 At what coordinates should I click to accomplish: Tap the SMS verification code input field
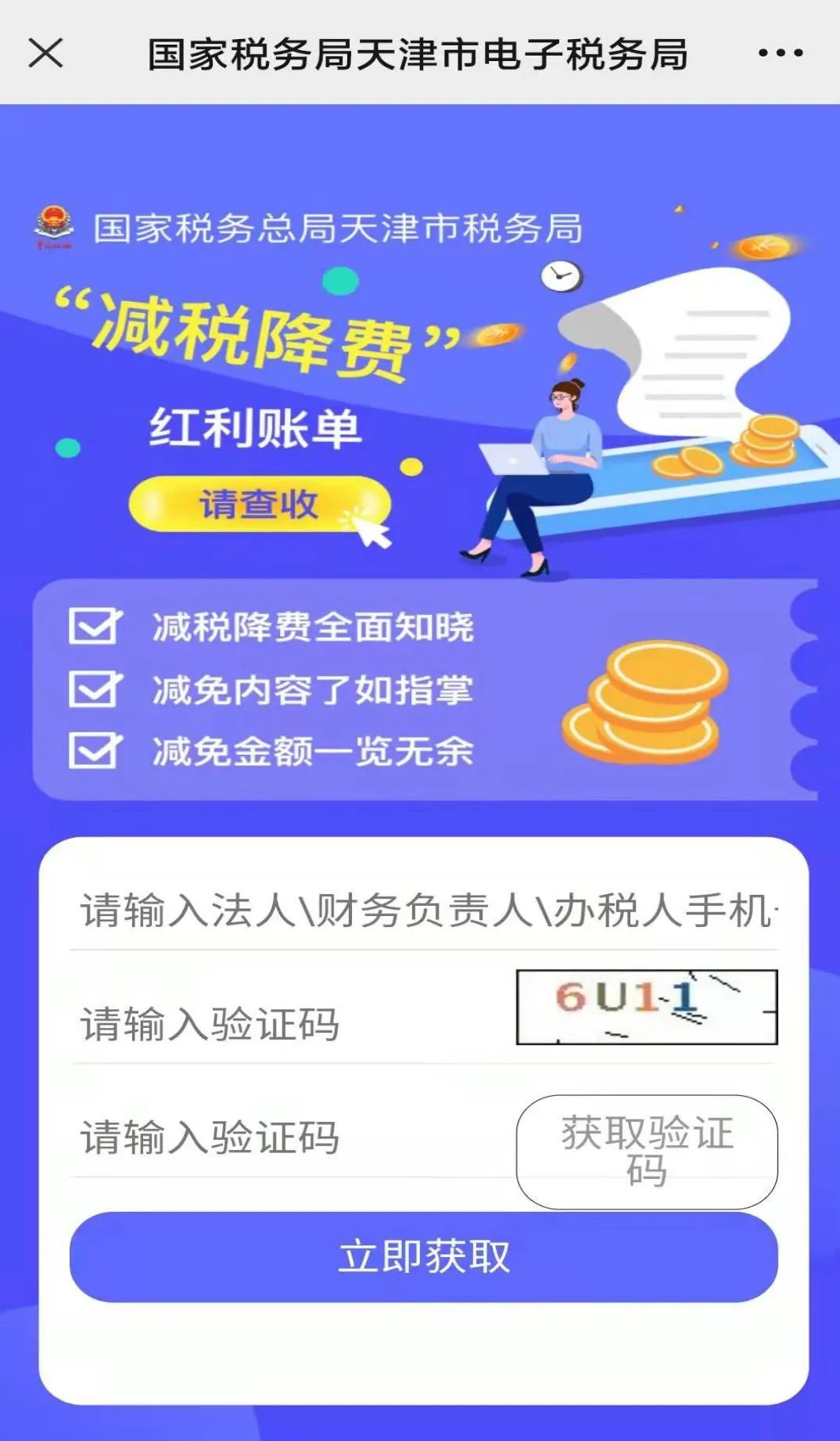289,1137
